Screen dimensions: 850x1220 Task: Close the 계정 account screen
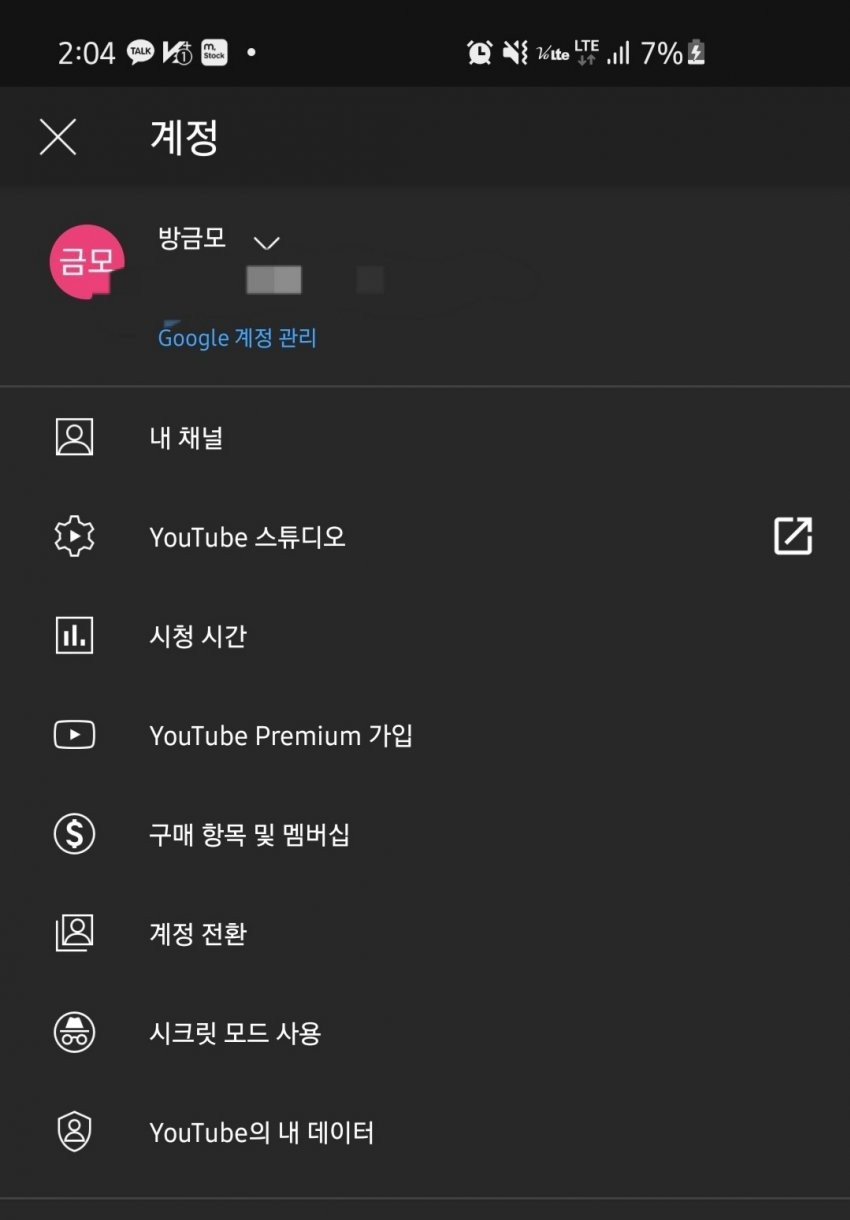click(58, 137)
